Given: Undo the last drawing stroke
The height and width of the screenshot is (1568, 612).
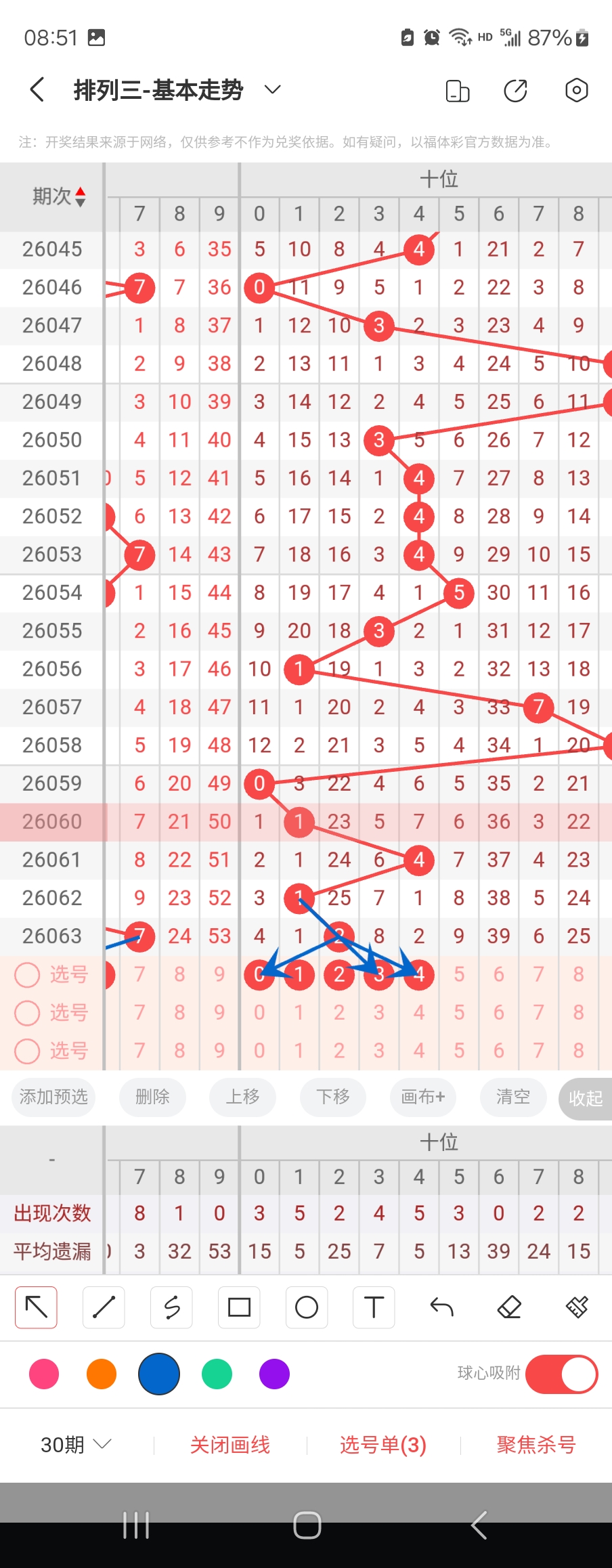Looking at the screenshot, I should click(x=441, y=1307).
